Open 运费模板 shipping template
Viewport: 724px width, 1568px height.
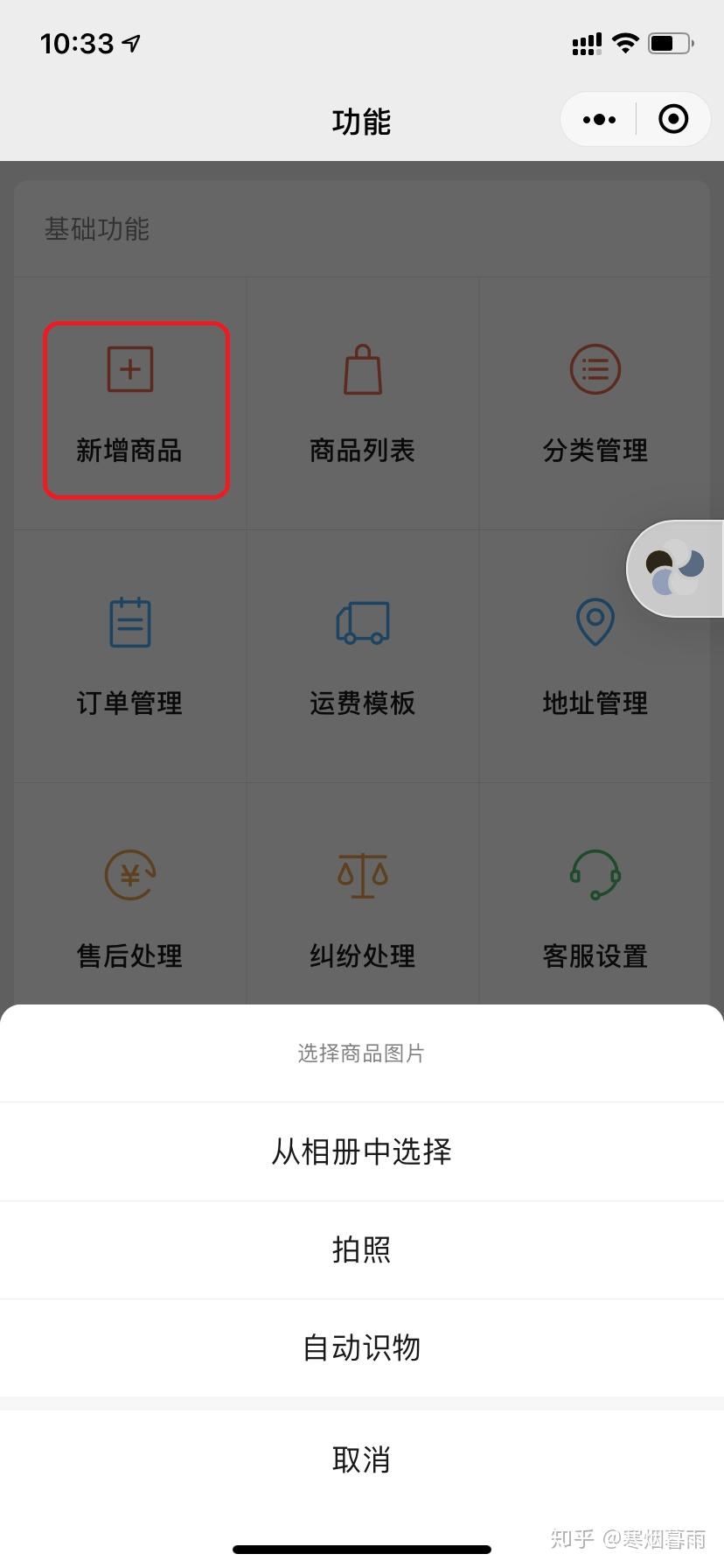pyautogui.click(x=363, y=656)
